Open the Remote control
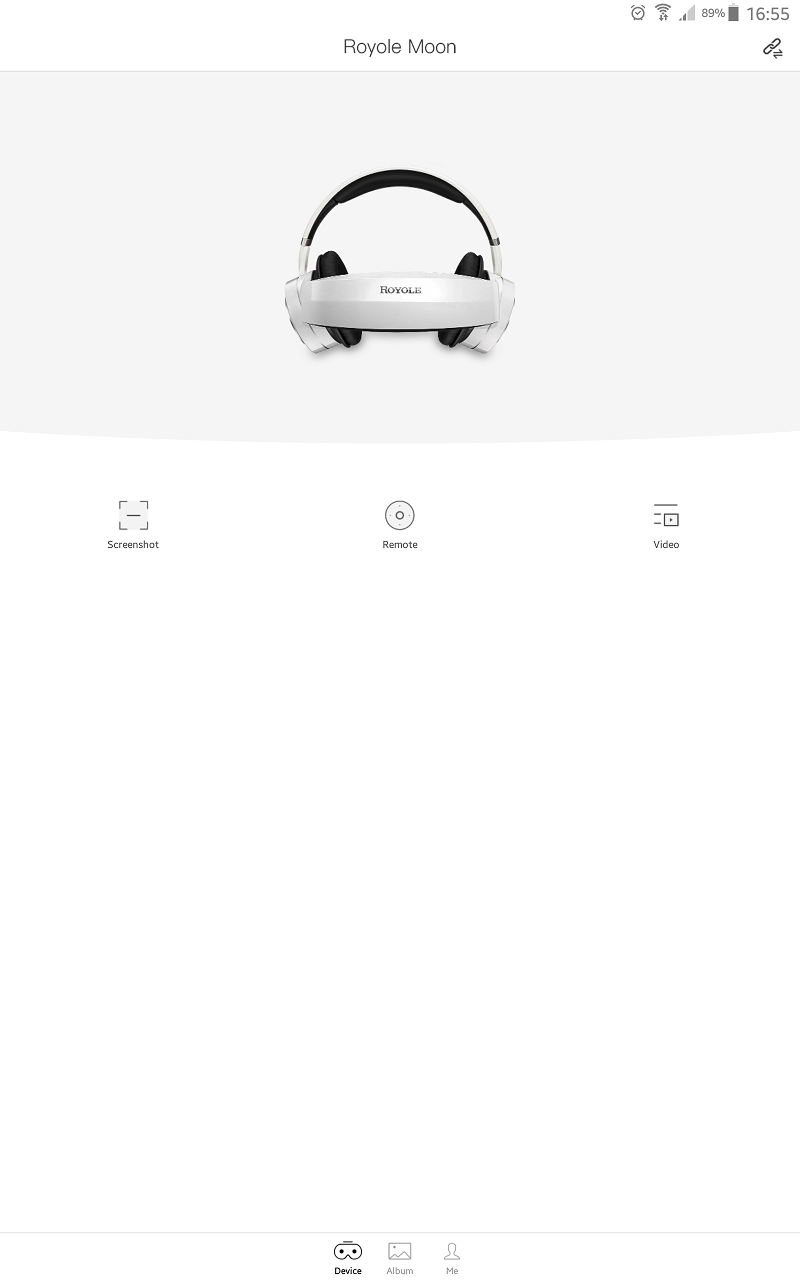The width and height of the screenshot is (800, 1280). pyautogui.click(x=400, y=524)
